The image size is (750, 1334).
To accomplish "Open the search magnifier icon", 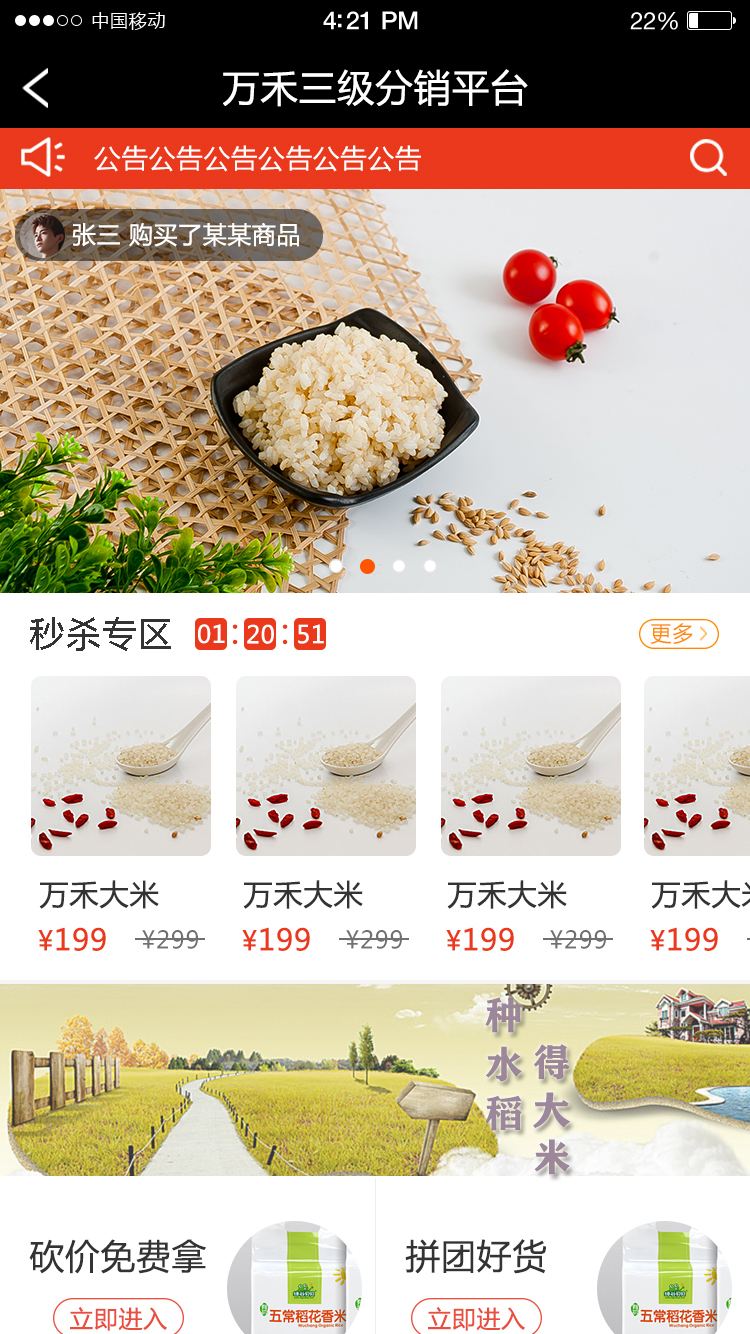I will [x=708, y=158].
